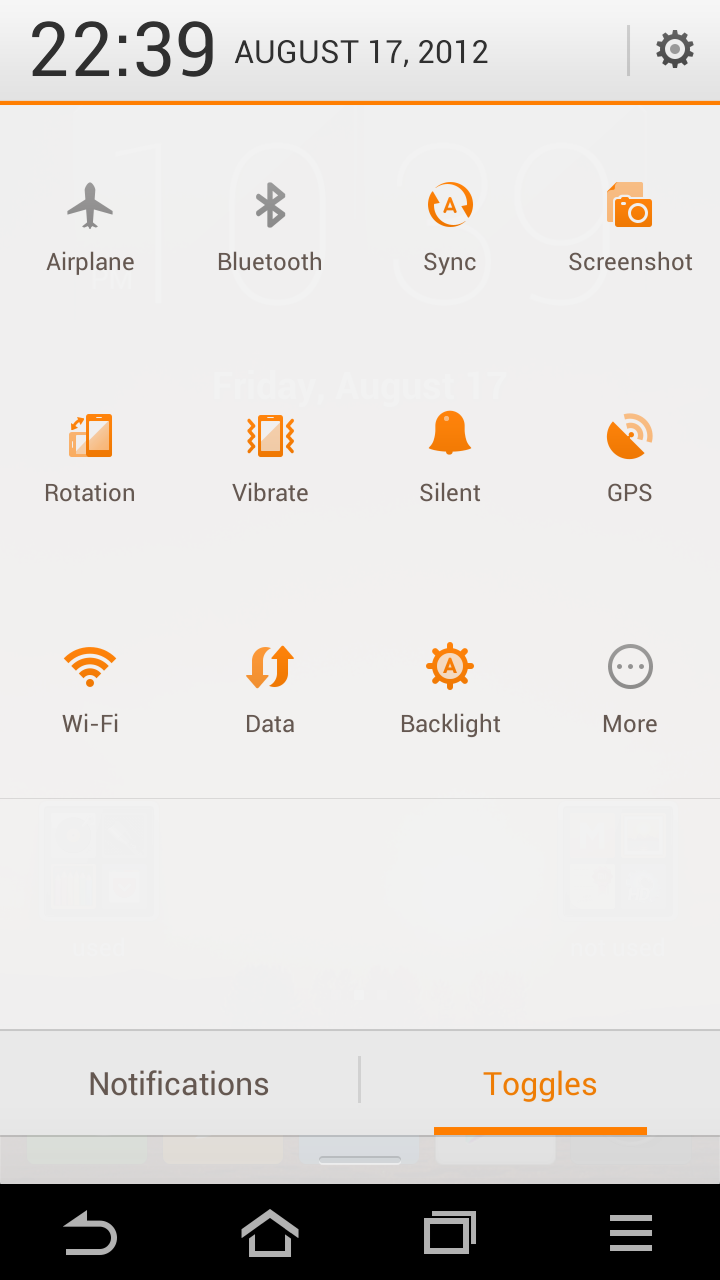Switch to the Notifications tab
Viewport: 720px width, 1280px height.
[x=179, y=1084]
